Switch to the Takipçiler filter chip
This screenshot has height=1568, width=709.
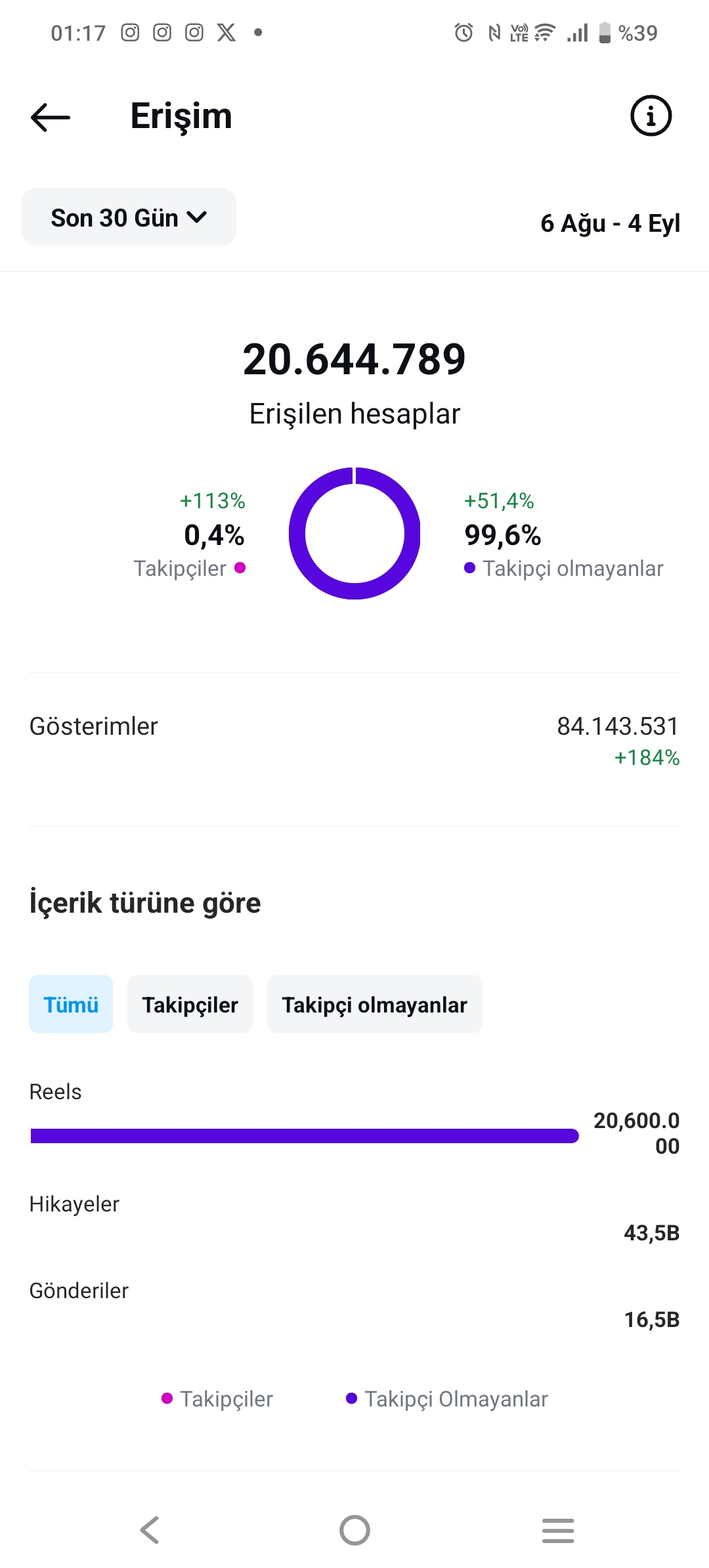(190, 1004)
